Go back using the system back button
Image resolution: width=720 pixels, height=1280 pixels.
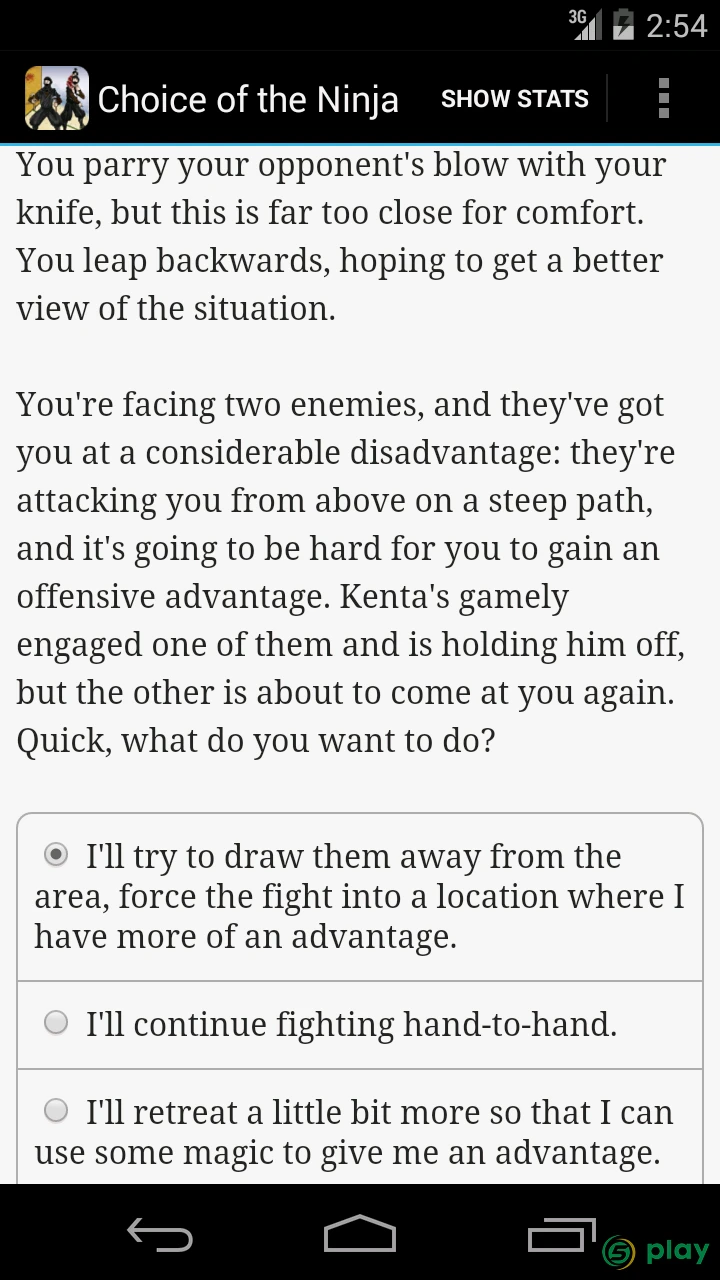(x=160, y=1235)
